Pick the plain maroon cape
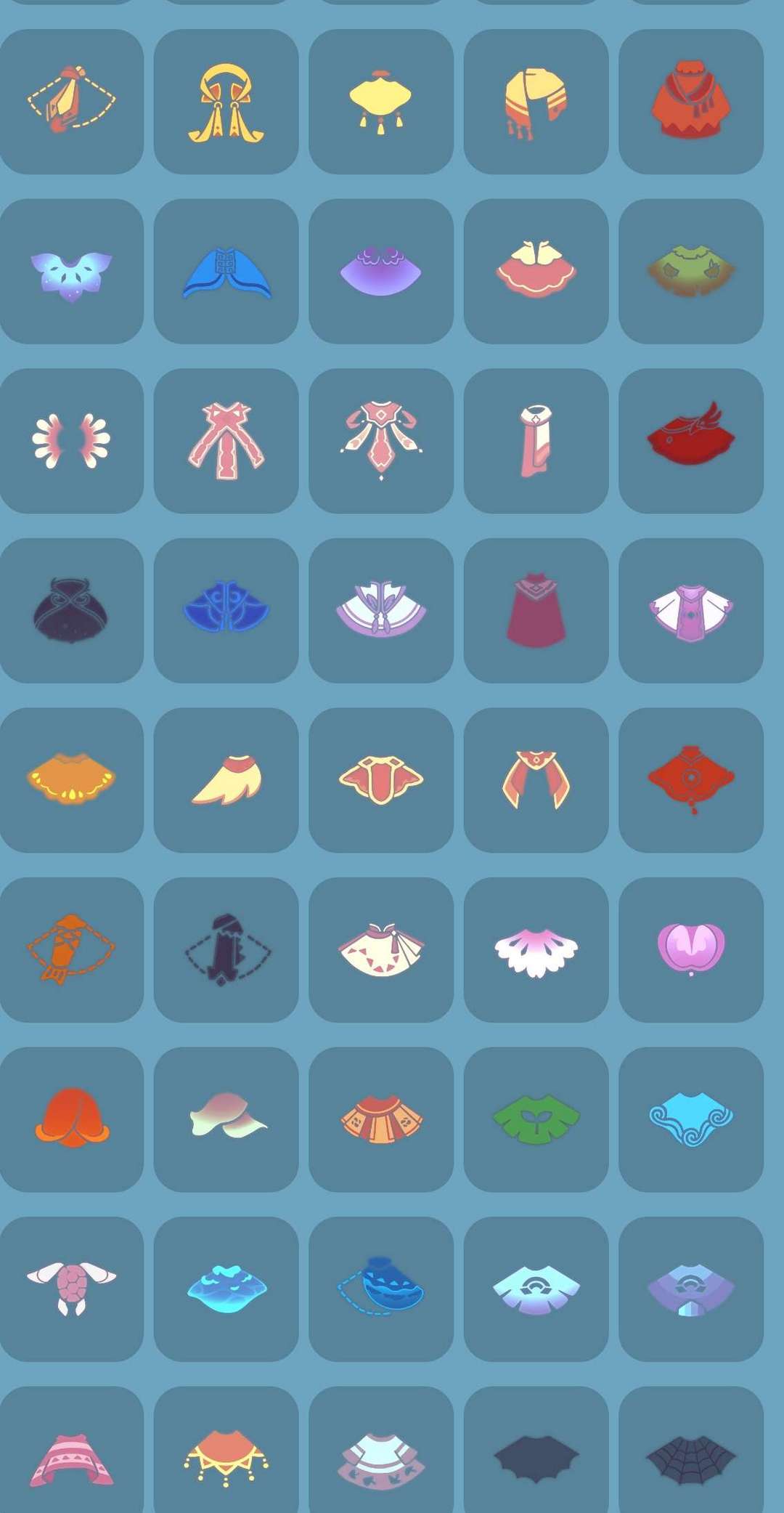The width and height of the screenshot is (784, 1513). [536, 610]
